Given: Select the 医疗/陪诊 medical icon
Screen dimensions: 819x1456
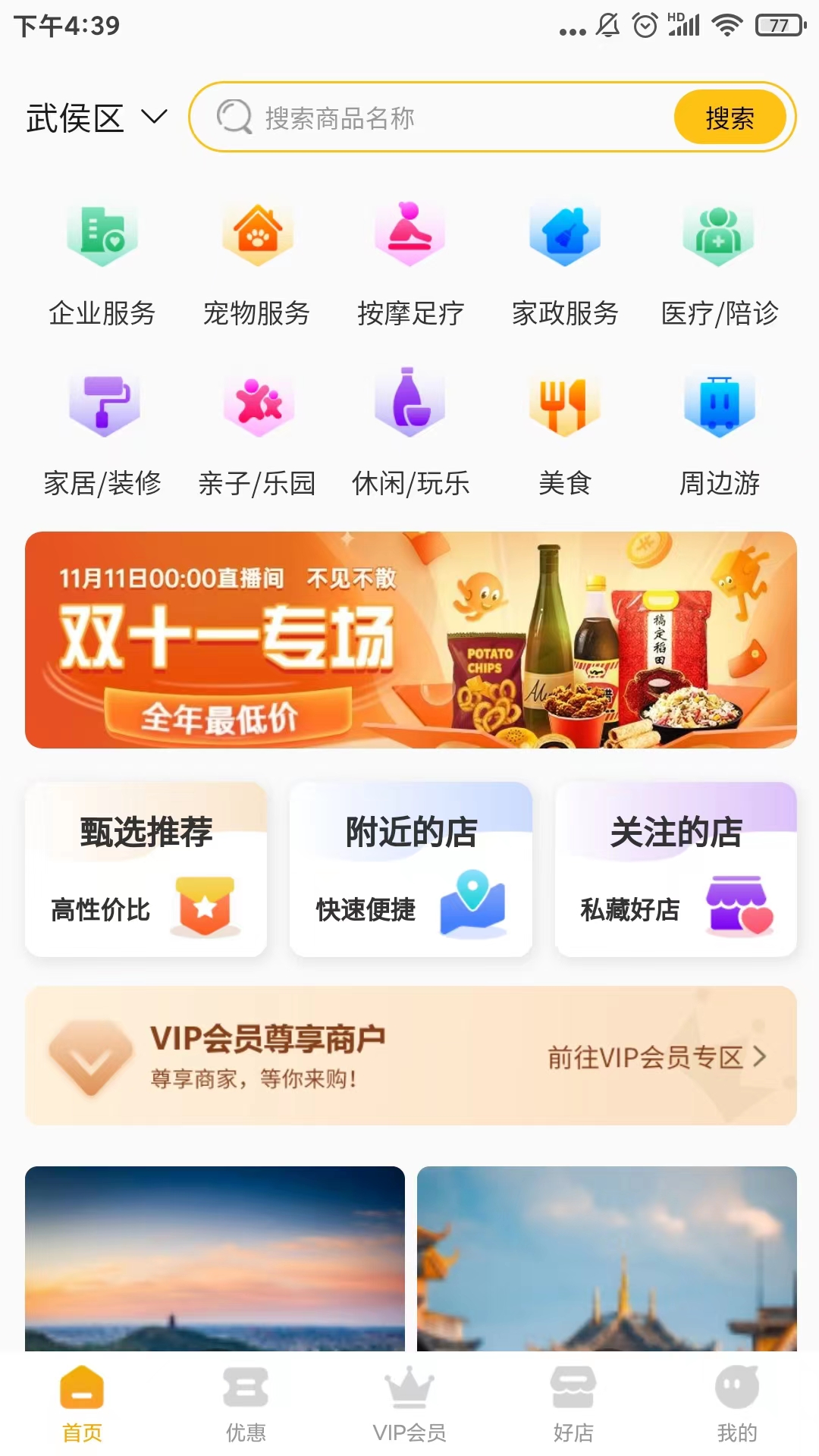Looking at the screenshot, I should 717,258.
